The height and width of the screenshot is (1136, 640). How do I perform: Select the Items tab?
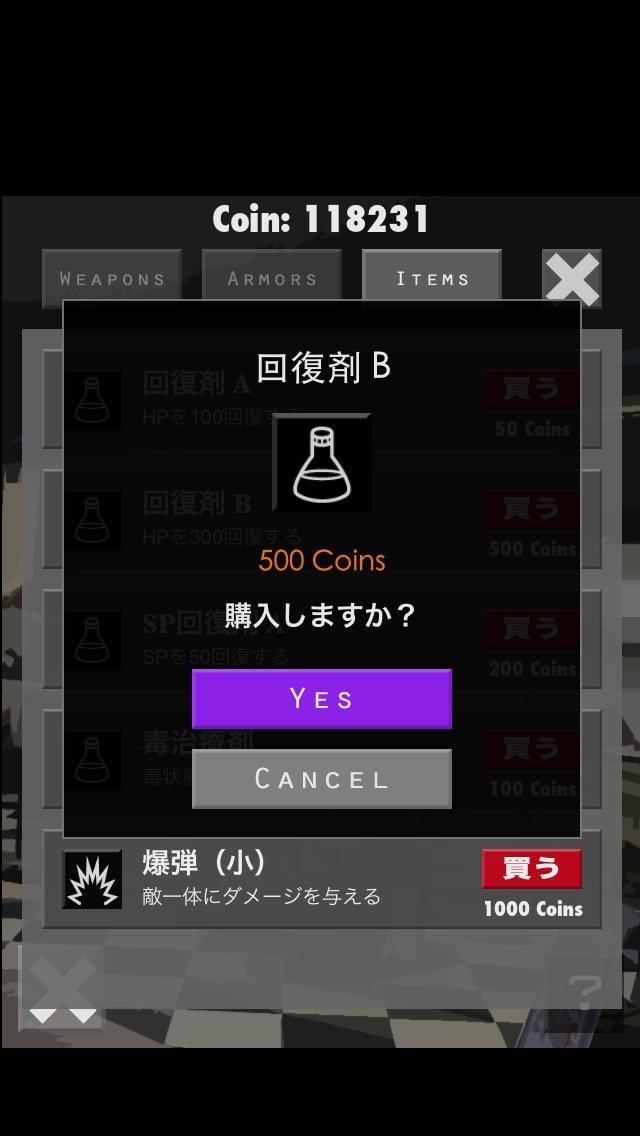tap(432, 278)
